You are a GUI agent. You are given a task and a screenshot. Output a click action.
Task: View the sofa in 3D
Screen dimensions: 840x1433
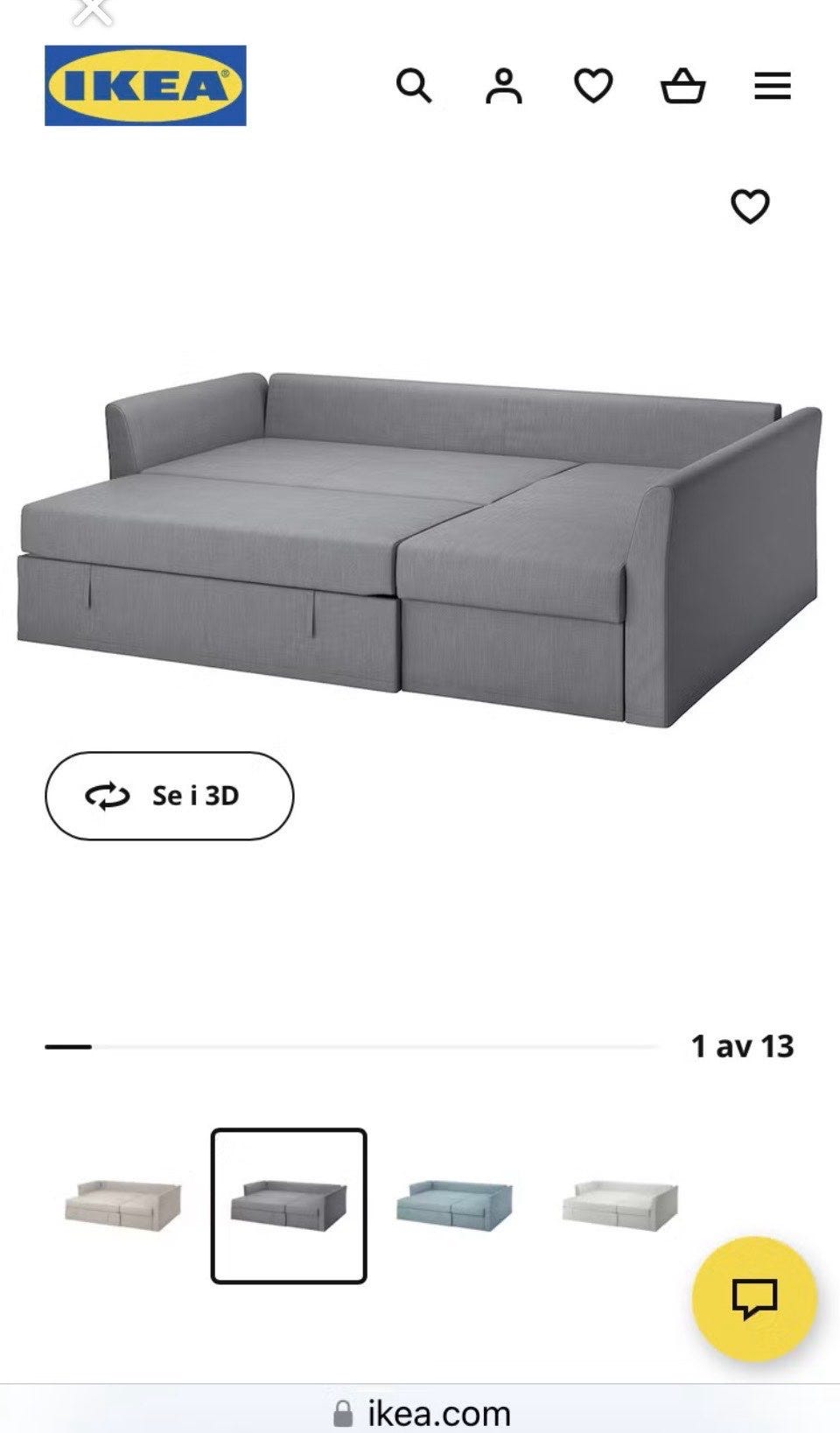[x=169, y=796]
